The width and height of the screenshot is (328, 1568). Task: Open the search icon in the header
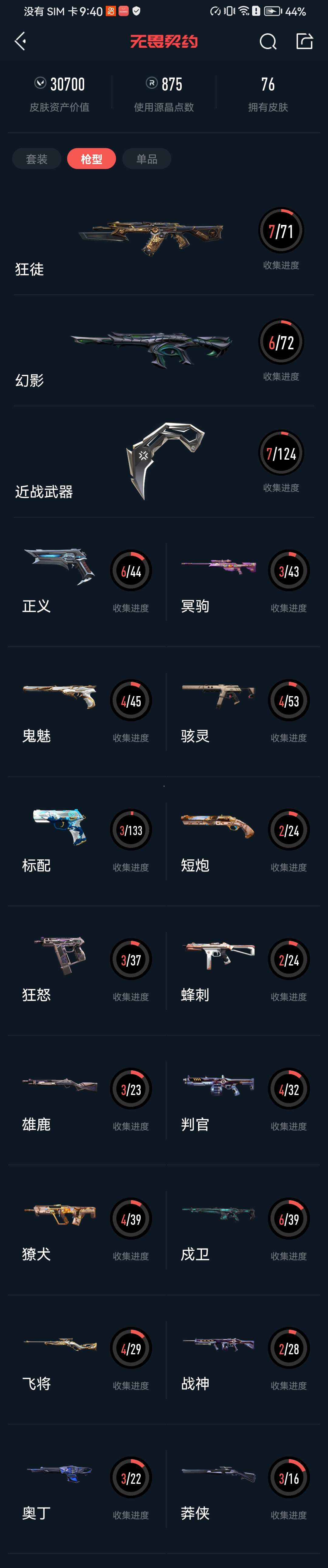pos(268,41)
